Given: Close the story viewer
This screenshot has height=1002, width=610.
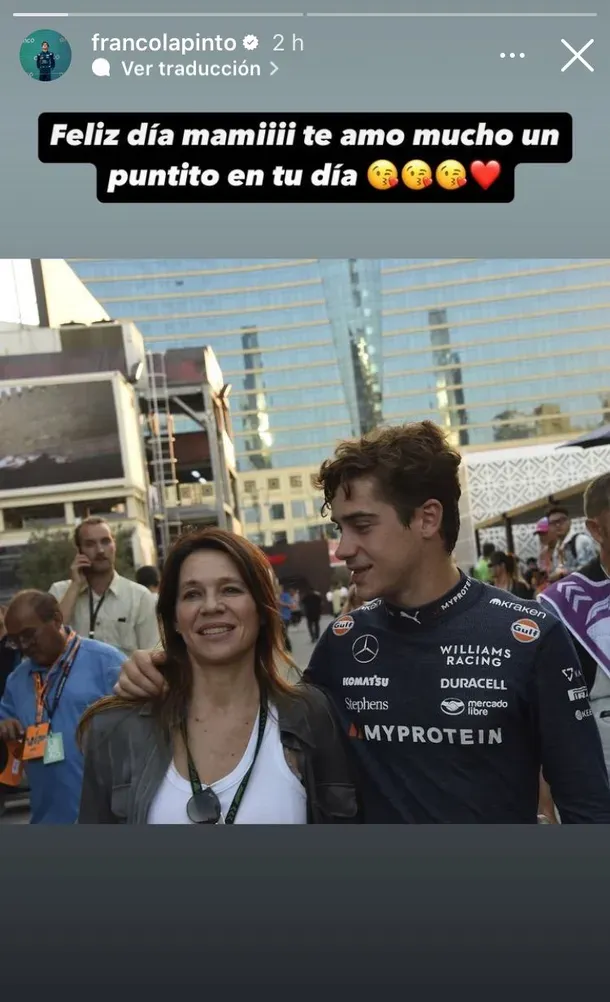Looking at the screenshot, I should click(577, 55).
